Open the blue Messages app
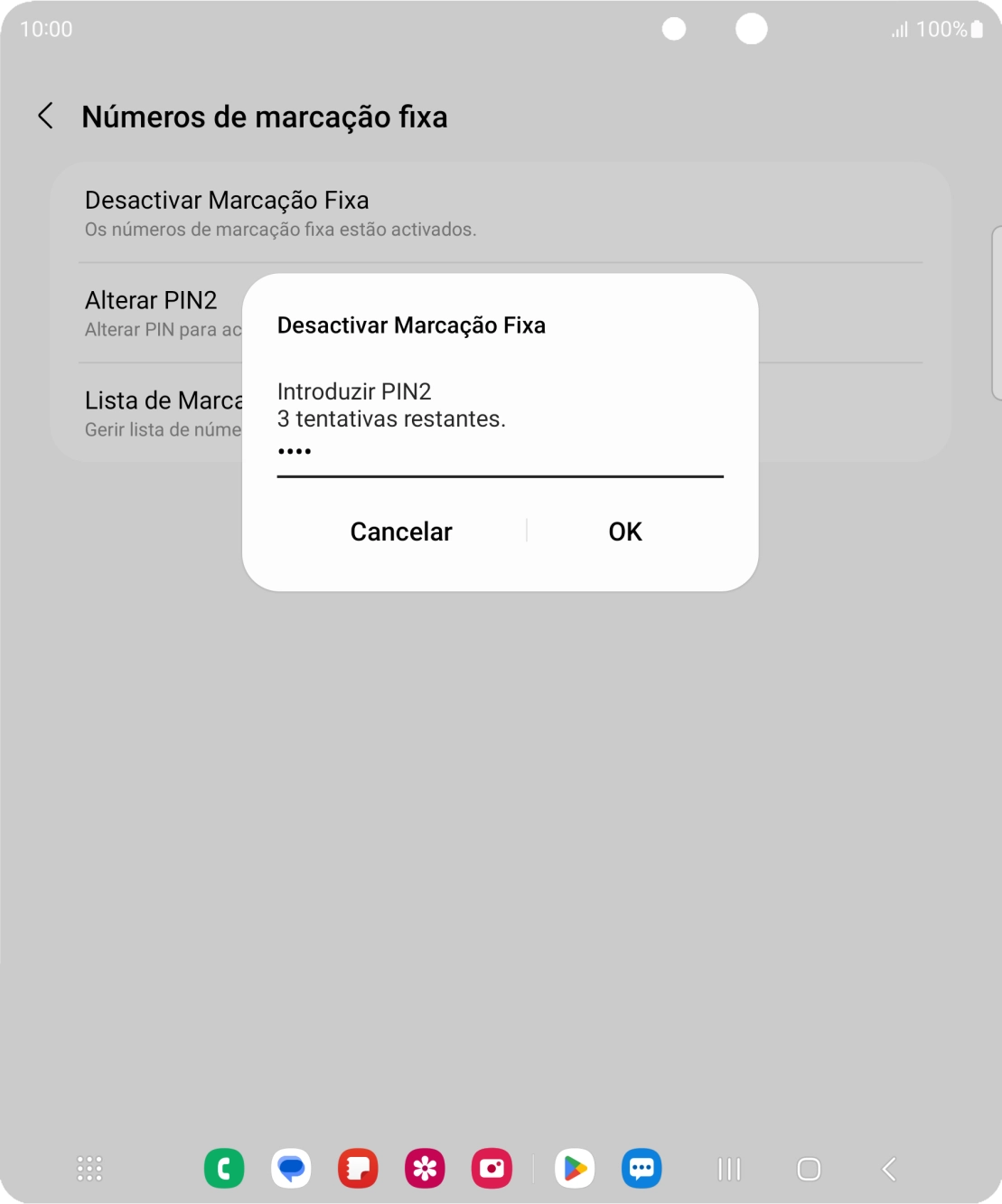Image resolution: width=1002 pixels, height=1204 pixels. click(x=291, y=1167)
